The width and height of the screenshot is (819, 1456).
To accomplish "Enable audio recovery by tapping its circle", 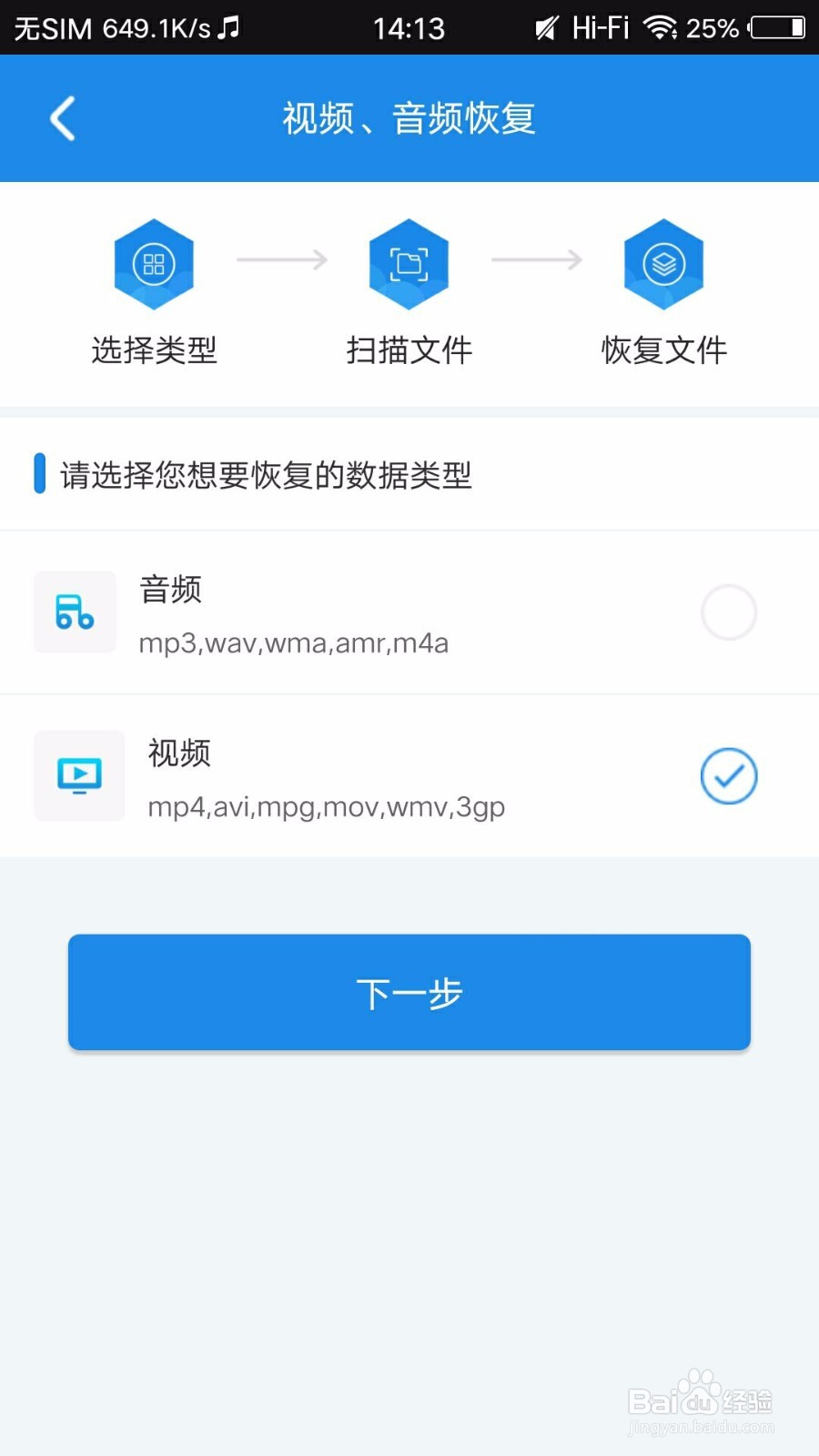I will tap(728, 612).
